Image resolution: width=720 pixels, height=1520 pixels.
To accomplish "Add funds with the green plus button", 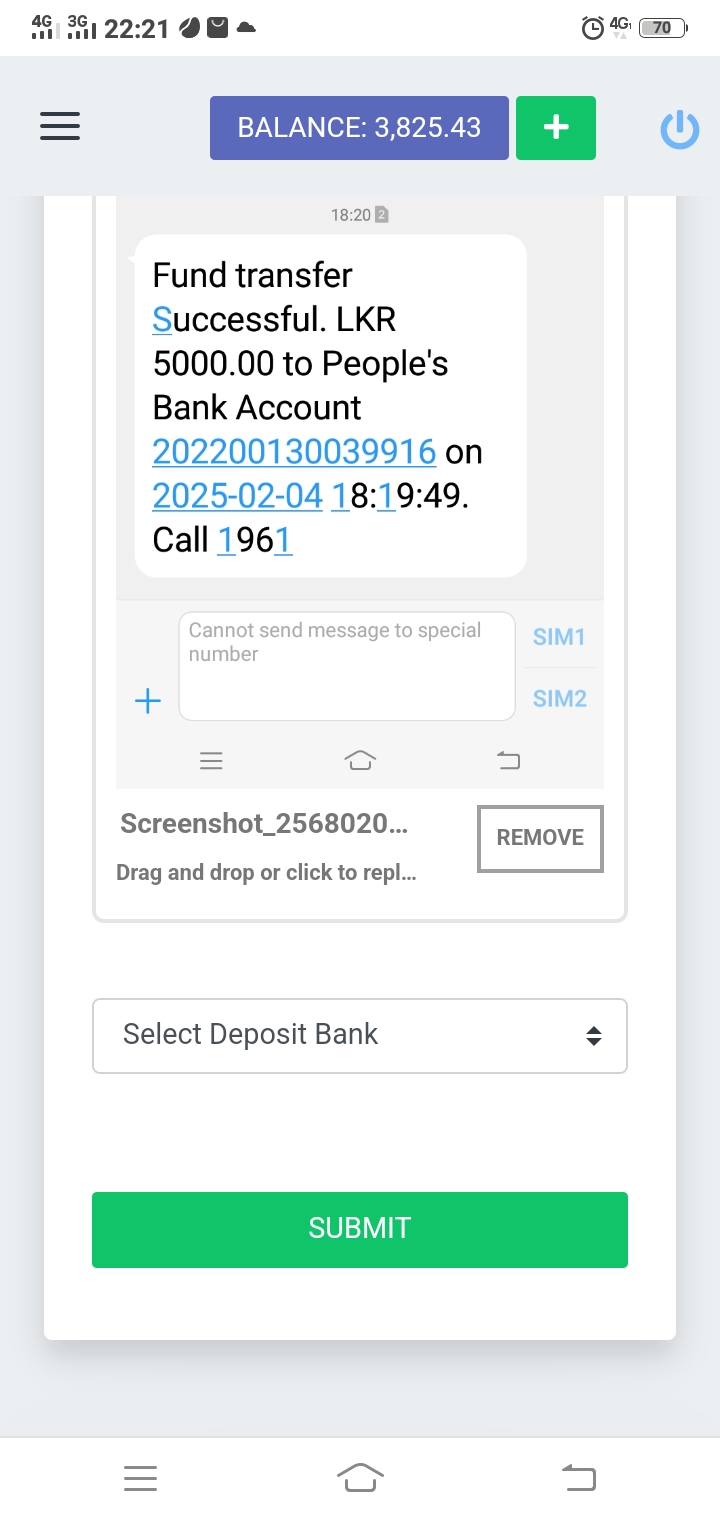I will [556, 128].
